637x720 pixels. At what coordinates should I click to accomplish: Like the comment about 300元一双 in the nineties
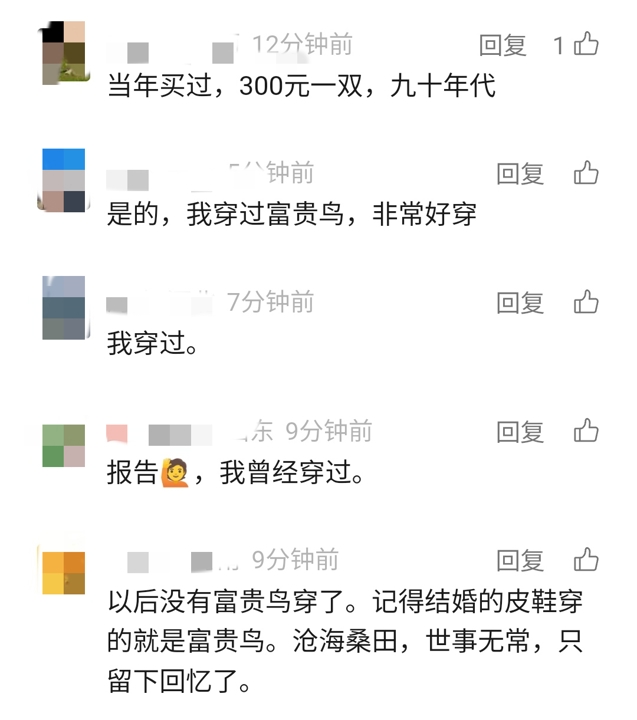click(586, 45)
